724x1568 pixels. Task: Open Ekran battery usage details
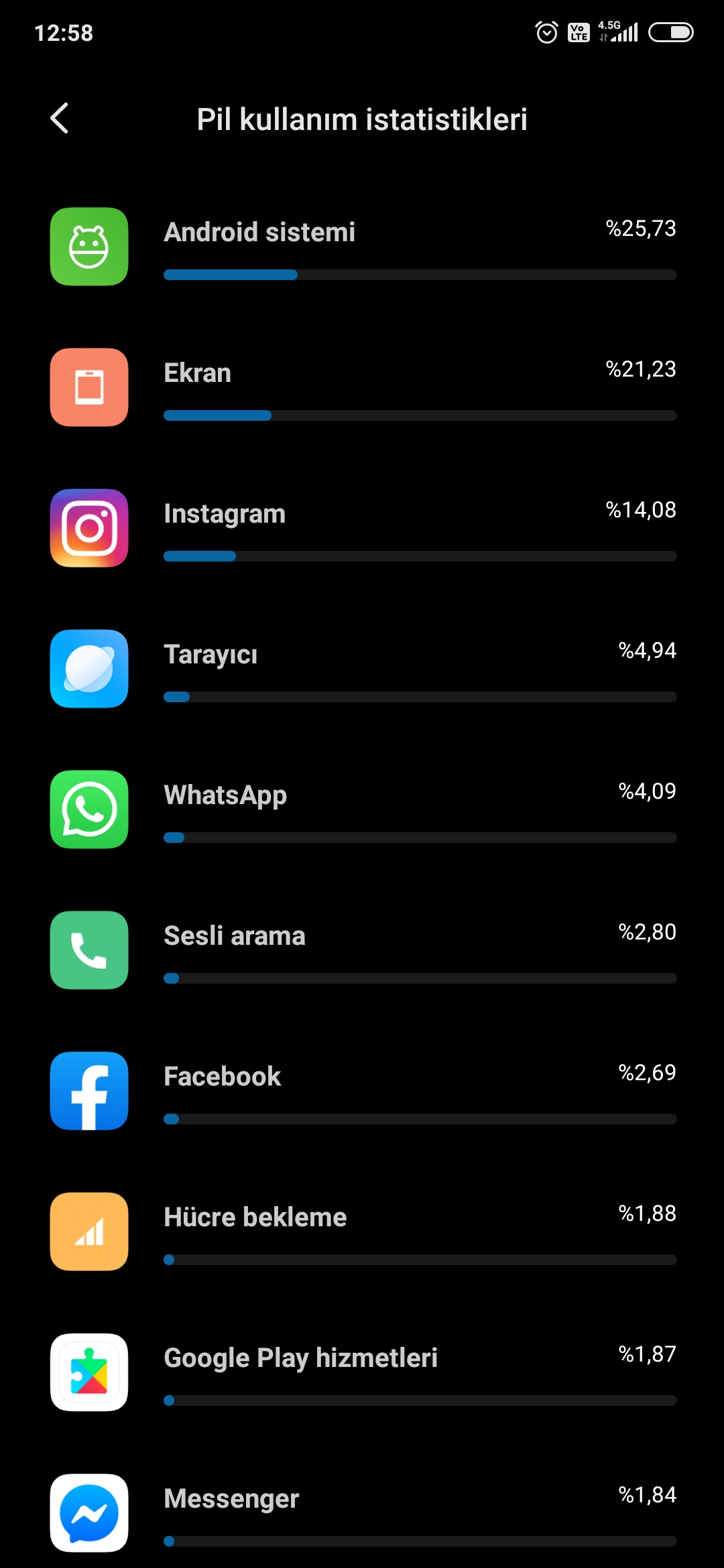tap(362, 387)
